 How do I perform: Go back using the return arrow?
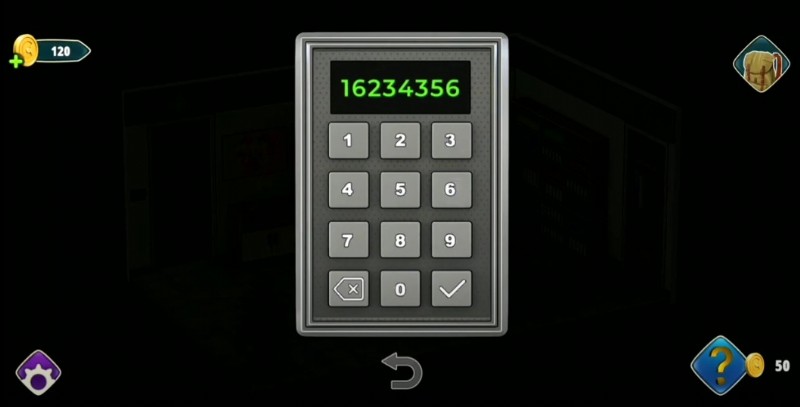tap(402, 371)
